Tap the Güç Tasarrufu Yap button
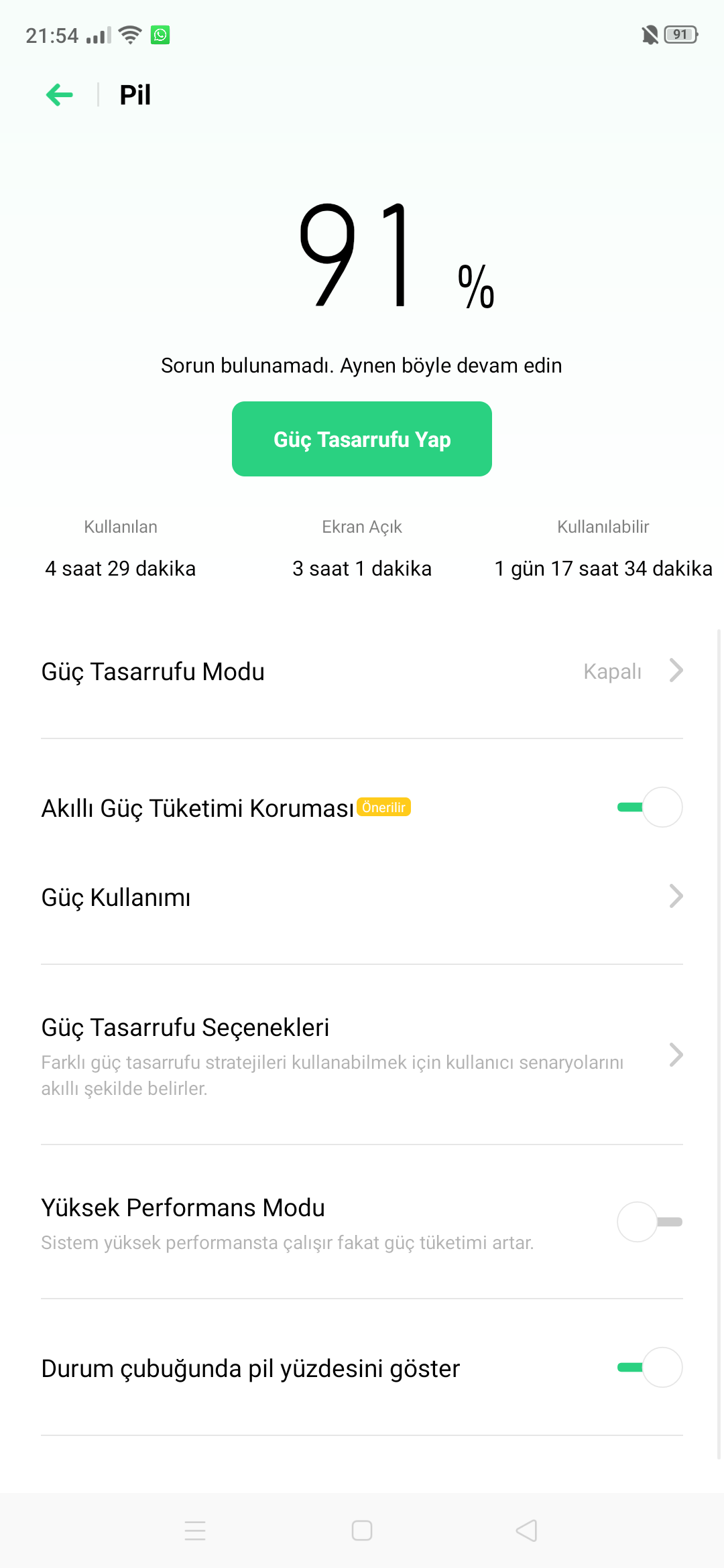Screen dimensions: 724x1568 [362, 439]
